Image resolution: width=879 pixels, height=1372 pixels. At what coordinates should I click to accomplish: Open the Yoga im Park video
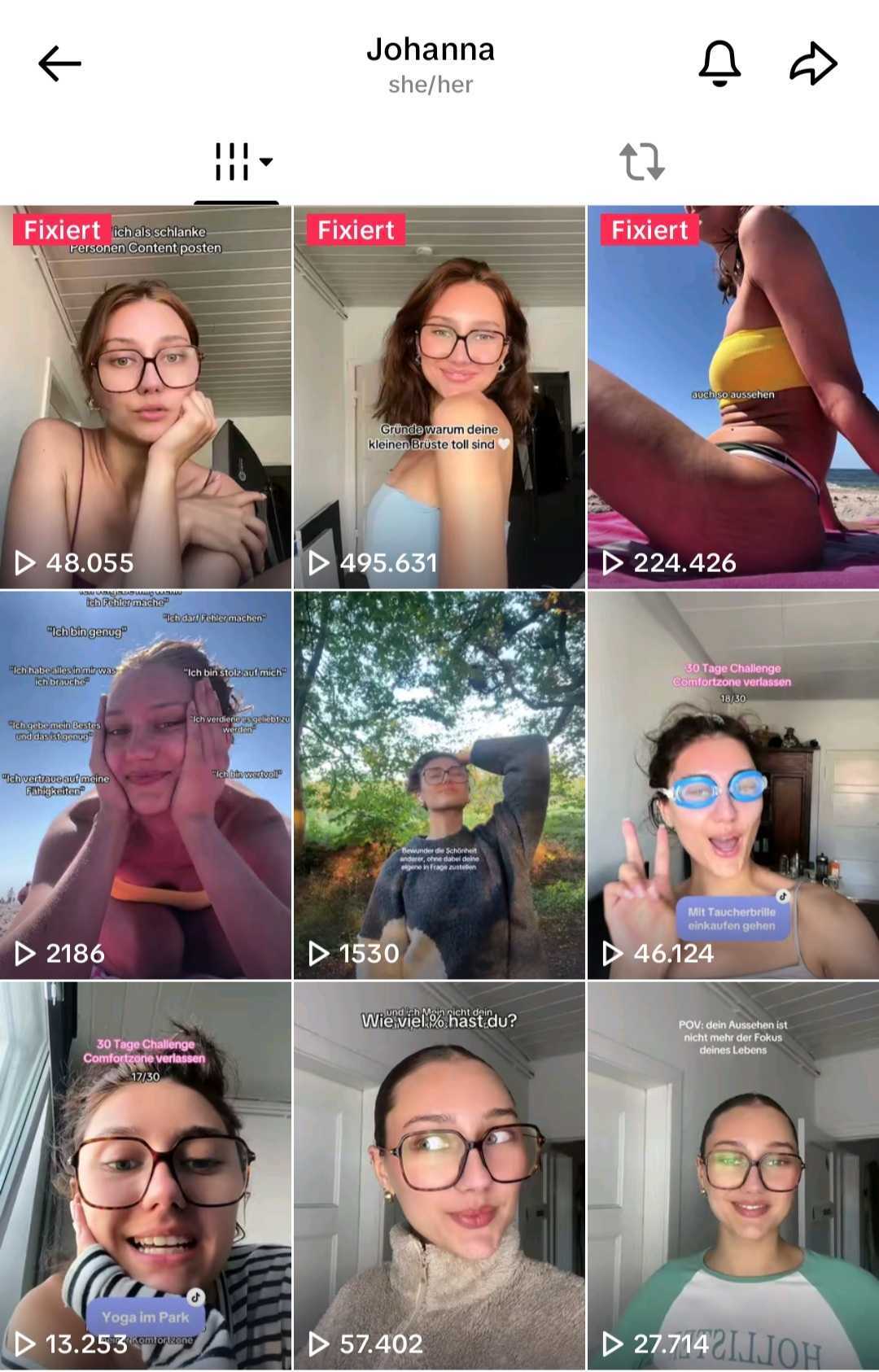pos(146,1176)
